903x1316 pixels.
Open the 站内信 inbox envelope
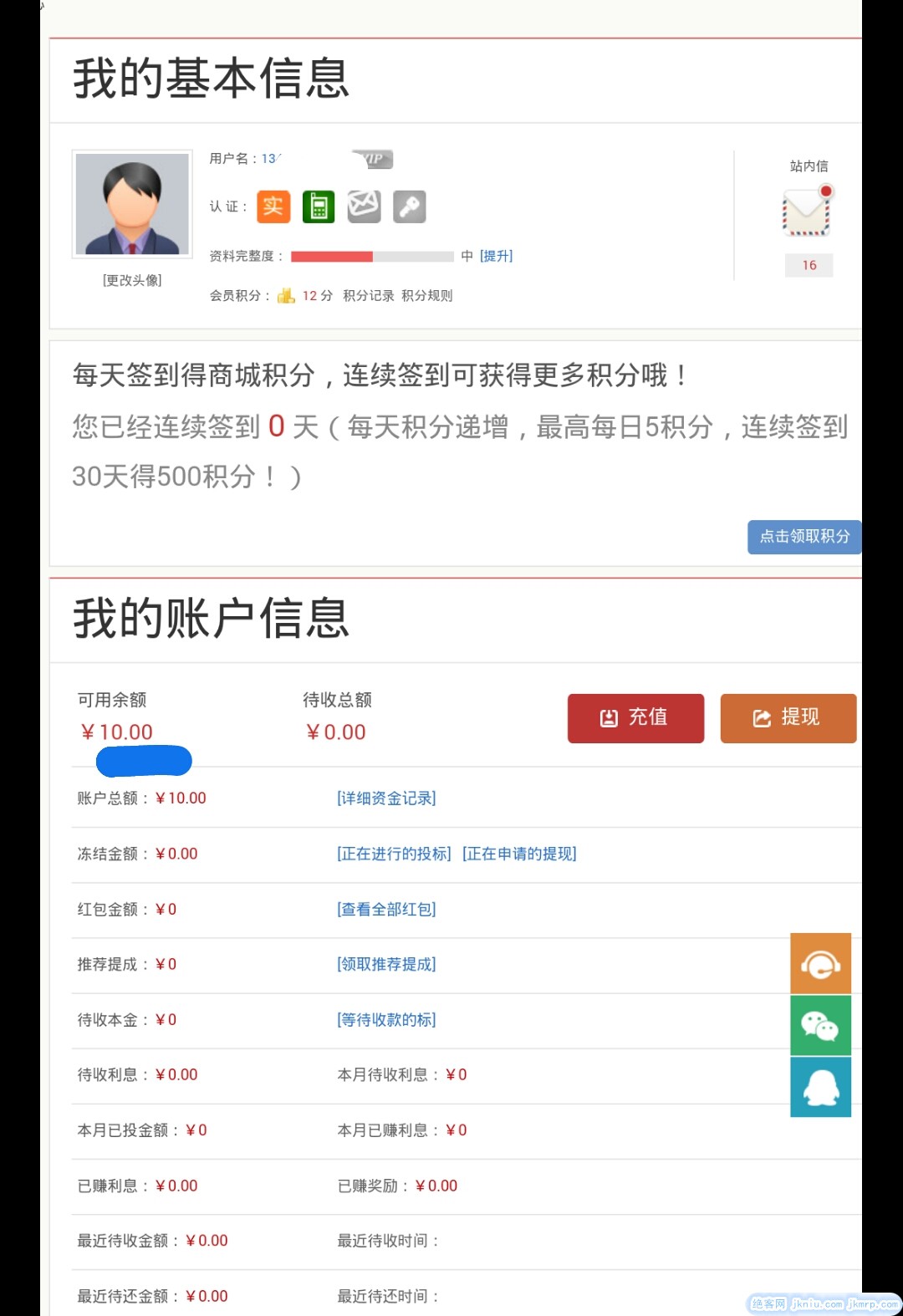pyautogui.click(x=807, y=212)
